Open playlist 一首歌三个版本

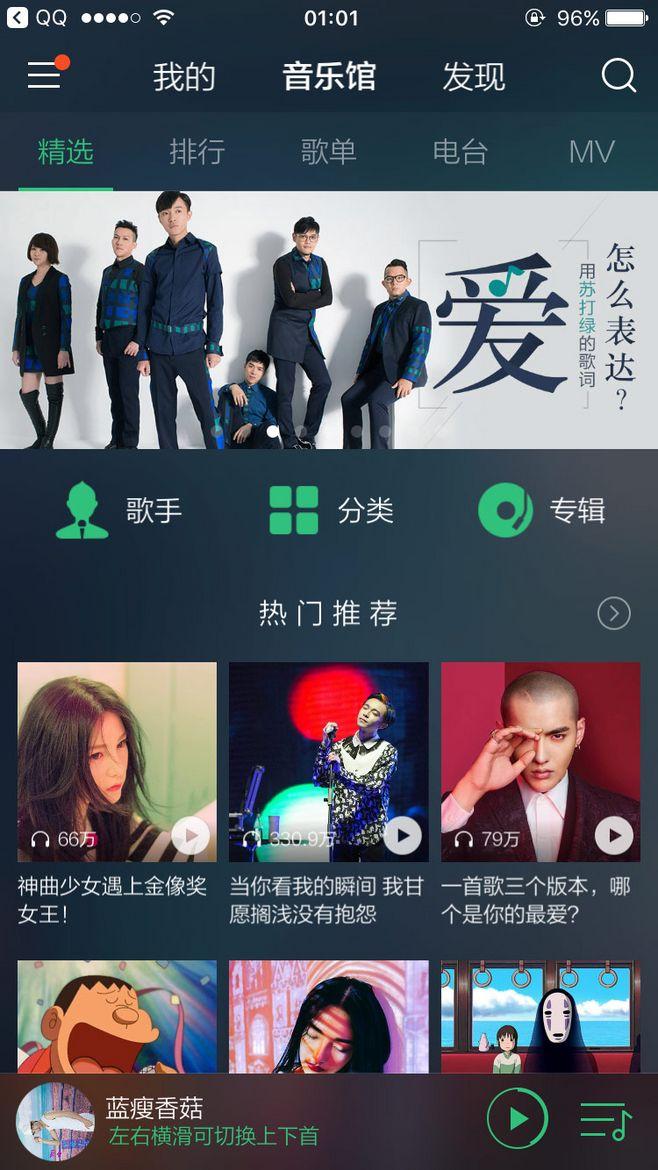(540, 762)
